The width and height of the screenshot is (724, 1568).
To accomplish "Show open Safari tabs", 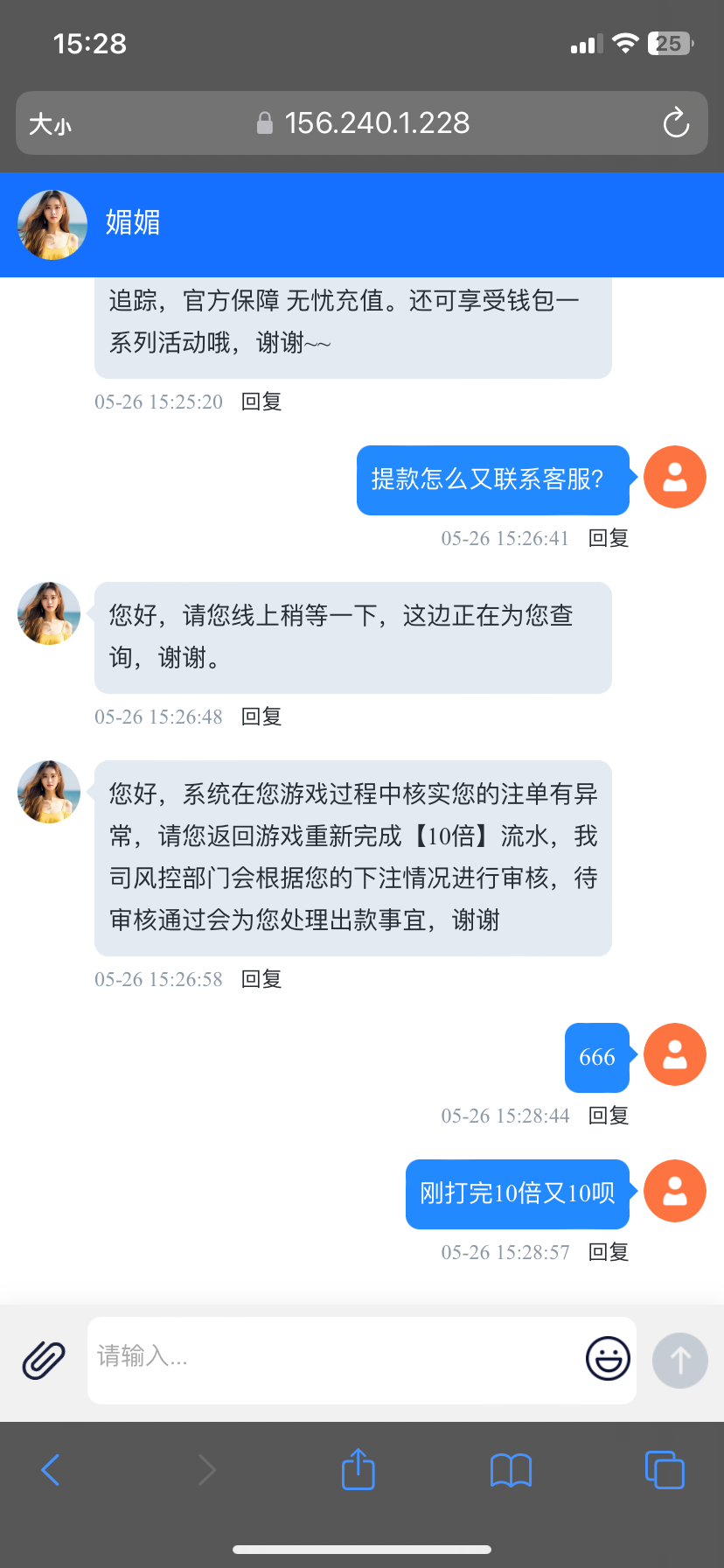I will point(665,1470).
